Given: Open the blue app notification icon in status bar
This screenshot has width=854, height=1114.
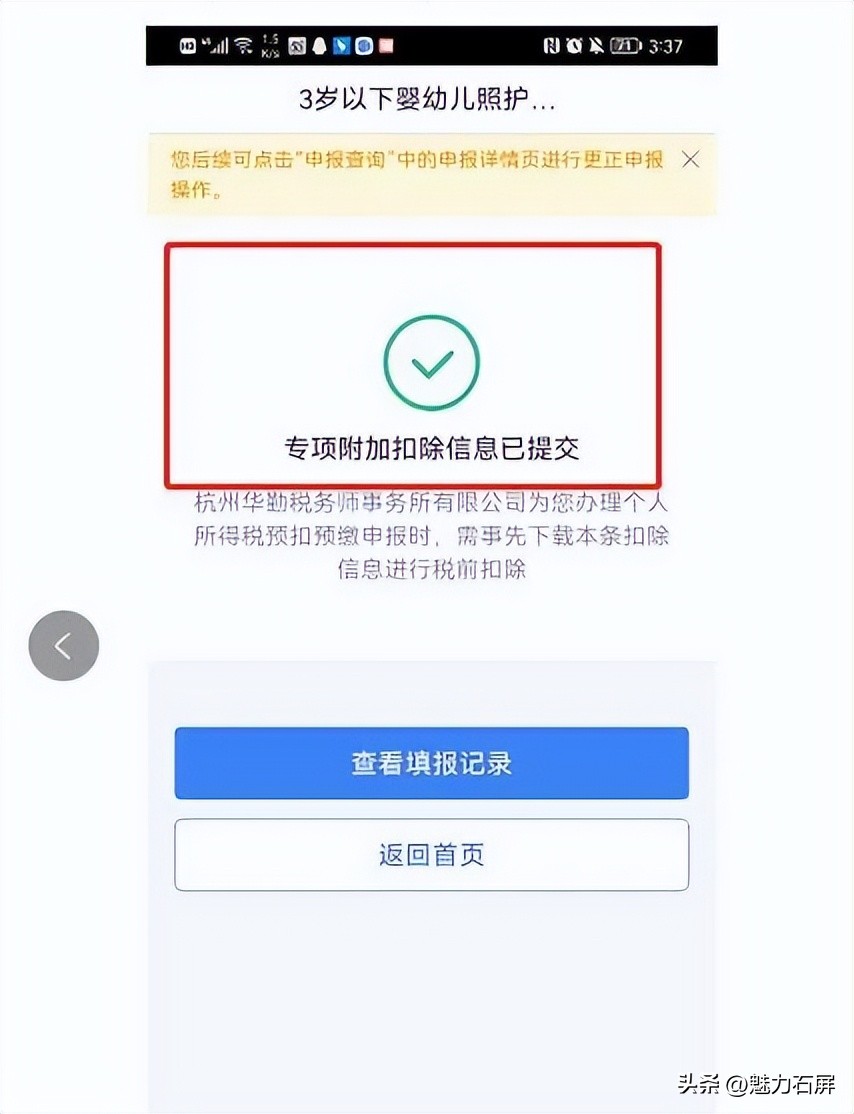Looking at the screenshot, I should pos(340,45).
